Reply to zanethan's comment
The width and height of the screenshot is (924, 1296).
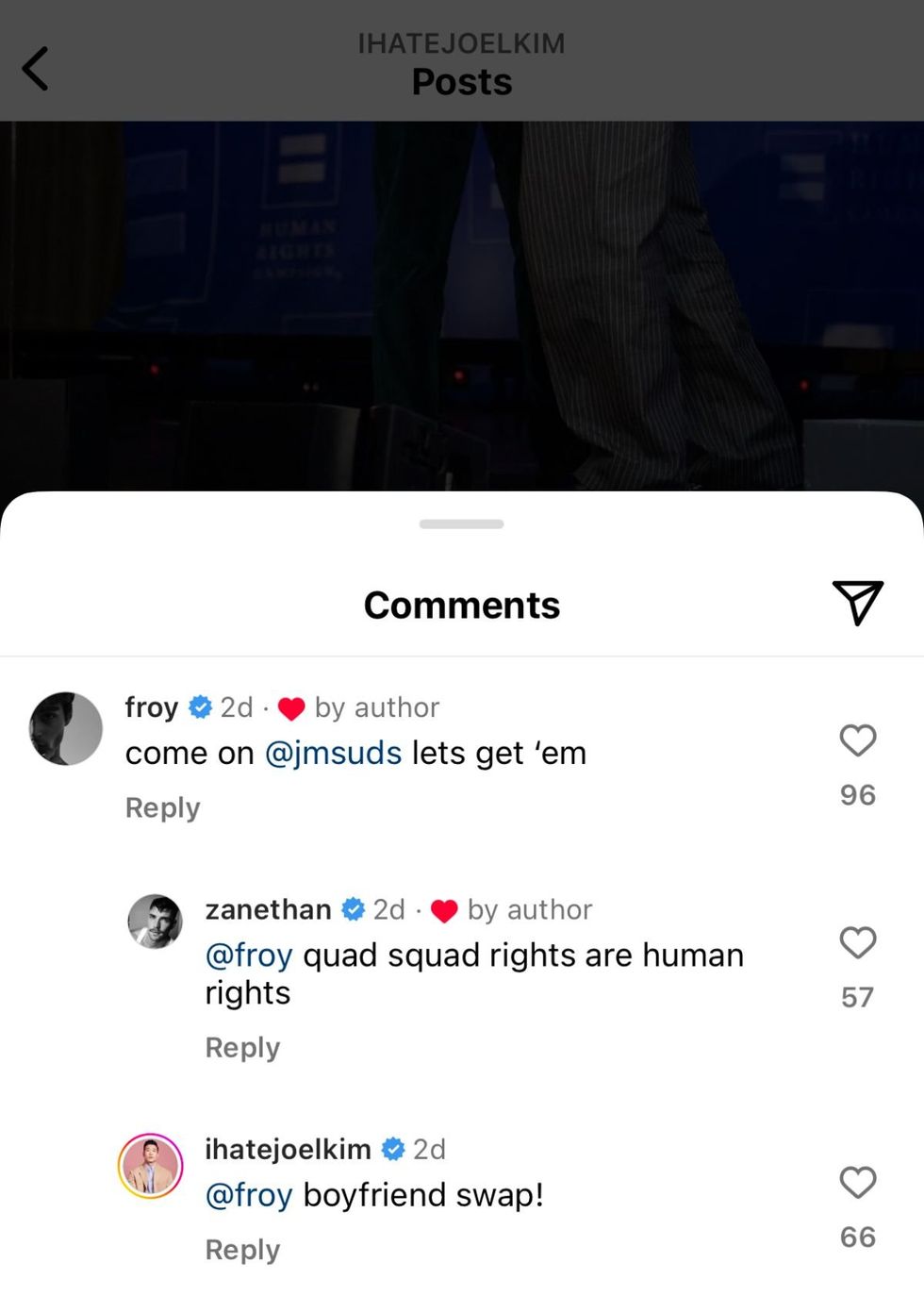pyautogui.click(x=242, y=1048)
